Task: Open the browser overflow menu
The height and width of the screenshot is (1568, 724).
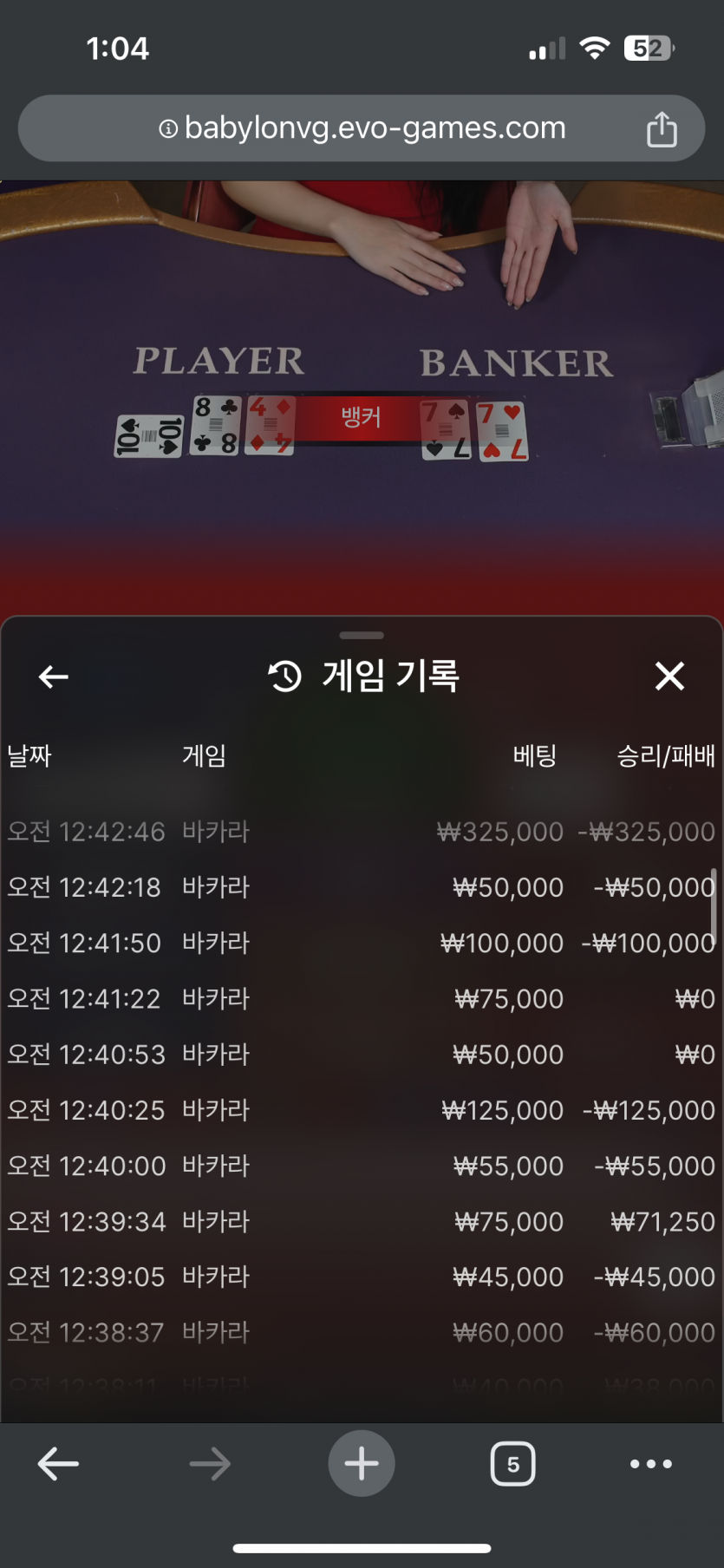Action: [650, 1464]
